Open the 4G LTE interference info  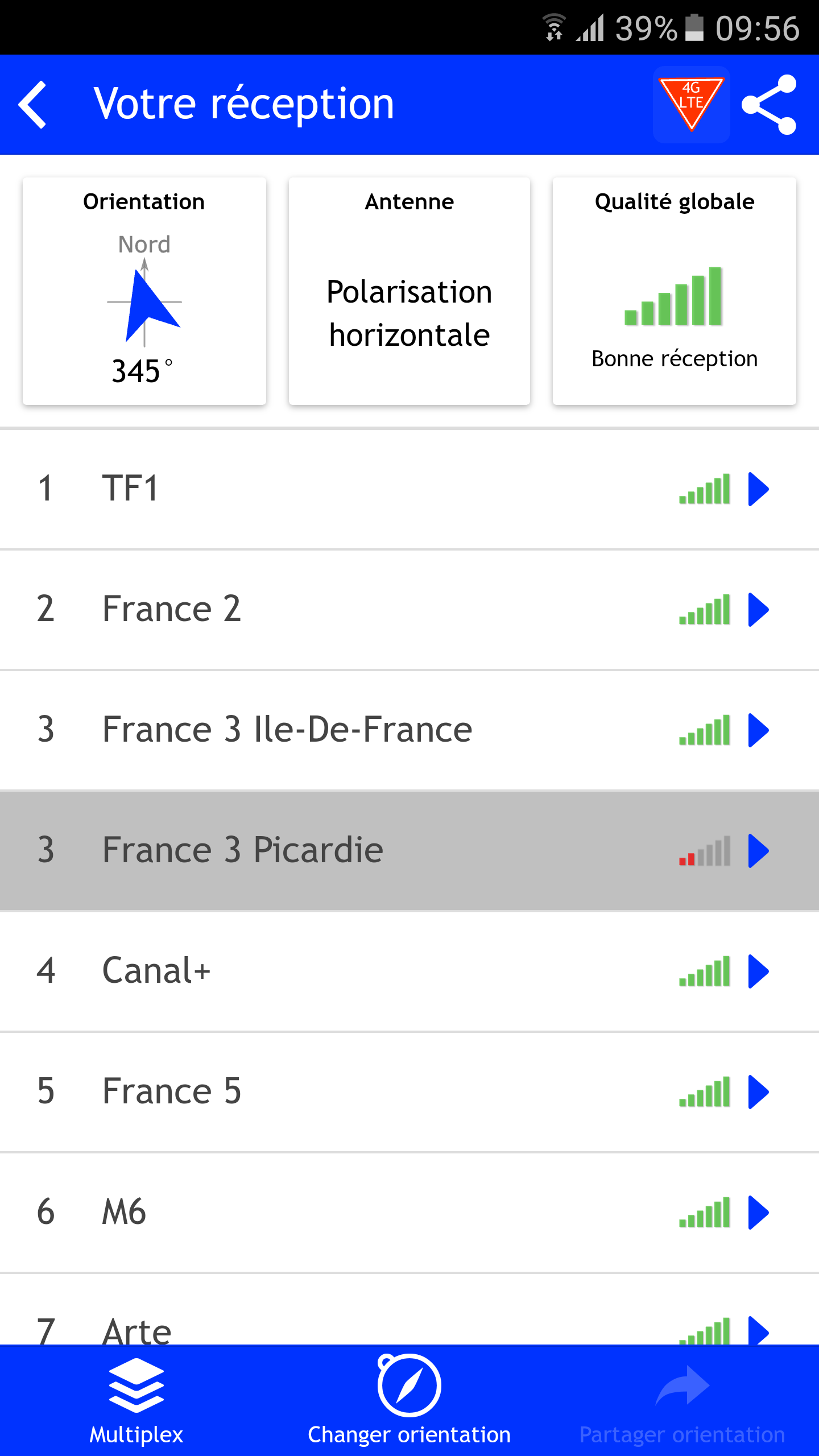pos(691,105)
